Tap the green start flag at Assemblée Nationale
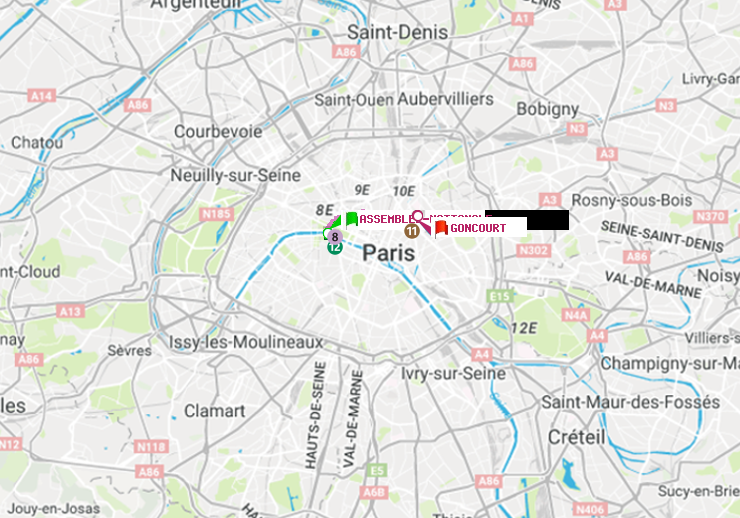Screen dimensions: 740x518 (x=351, y=218)
